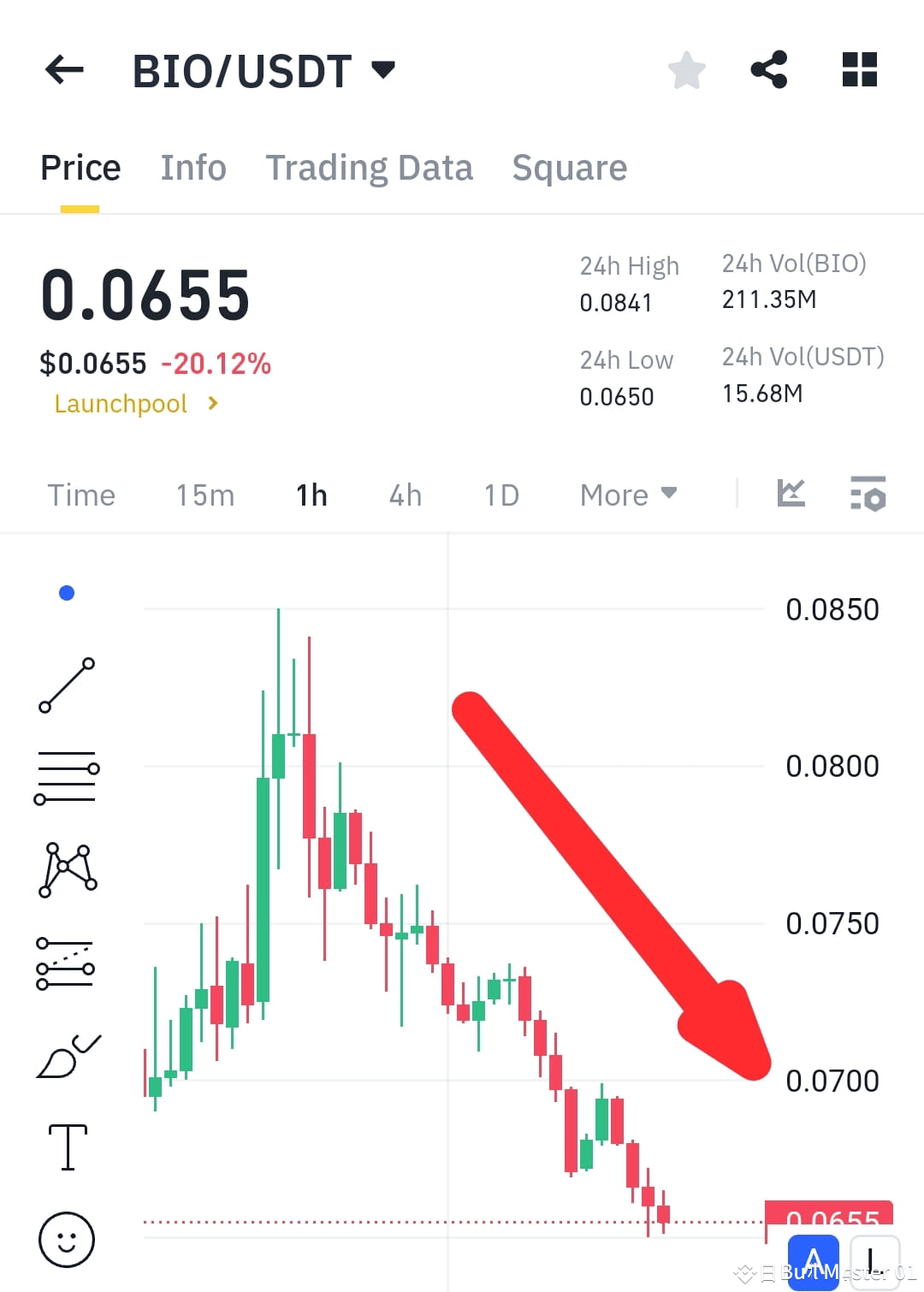Toggle the A button near the chart bottom
Viewport: 924px width, 1292px height.
(x=814, y=1259)
